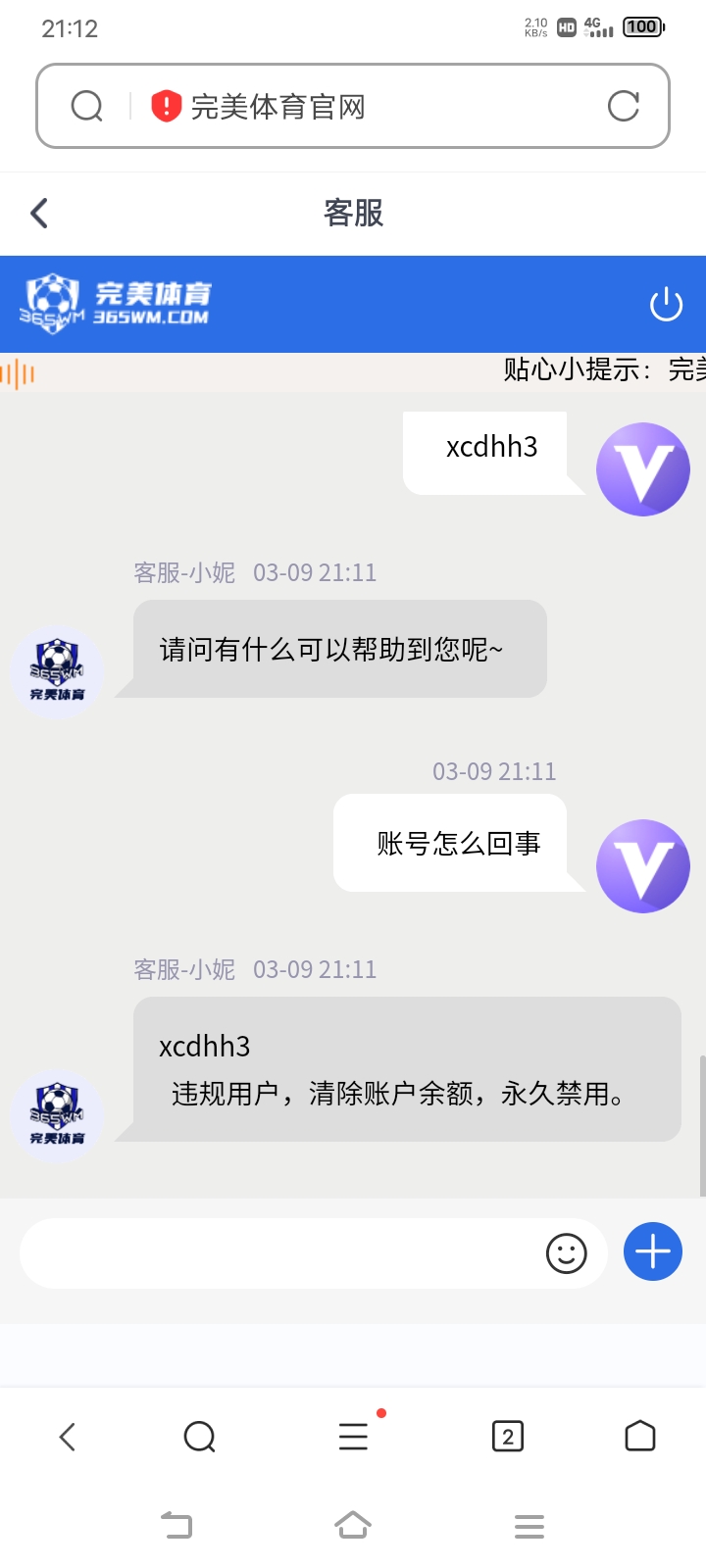Screen dimensions: 706x1568
Task: Open recent apps from the navigation bar
Action: (529, 1526)
